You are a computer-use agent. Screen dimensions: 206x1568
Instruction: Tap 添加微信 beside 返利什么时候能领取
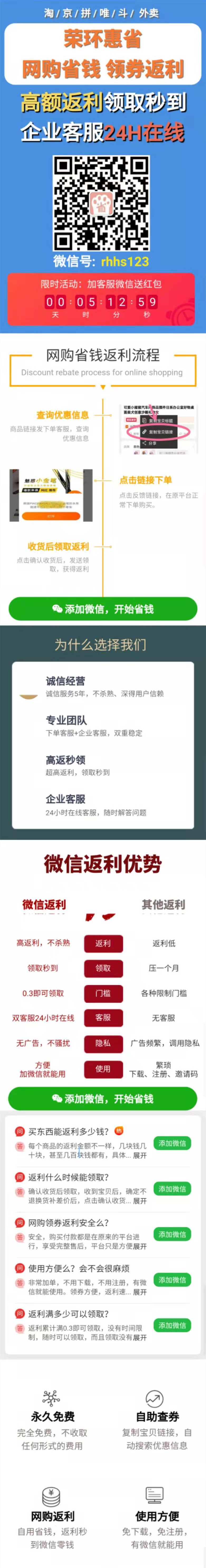pyautogui.click(x=172, y=1188)
